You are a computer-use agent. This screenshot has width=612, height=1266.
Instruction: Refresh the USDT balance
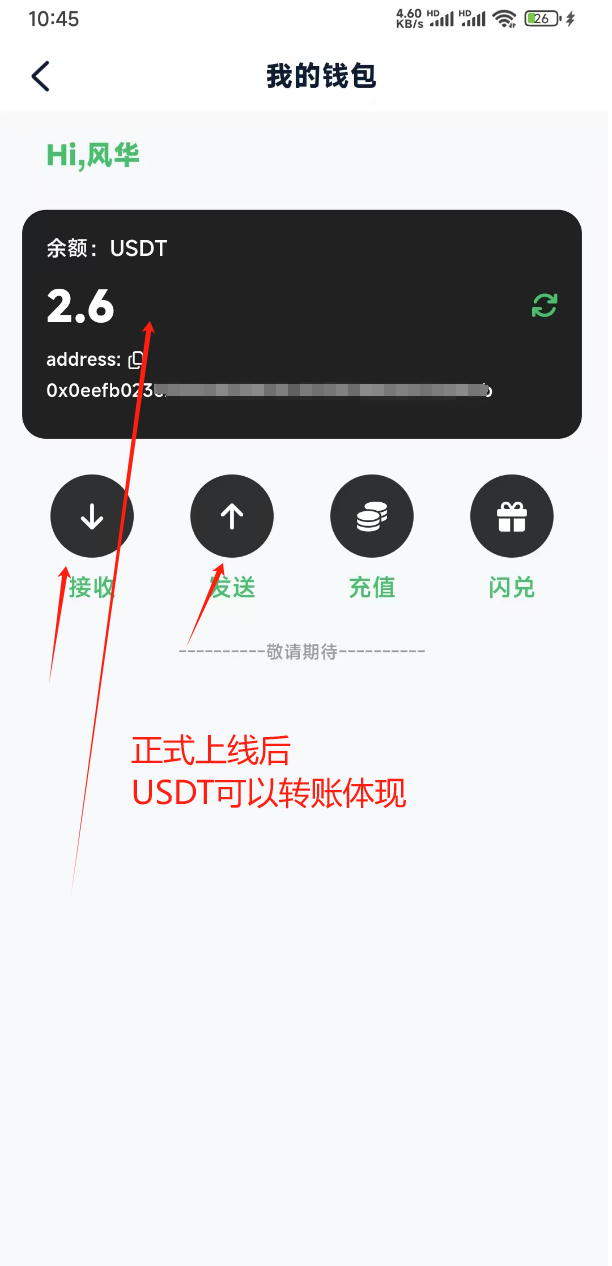pos(544,305)
